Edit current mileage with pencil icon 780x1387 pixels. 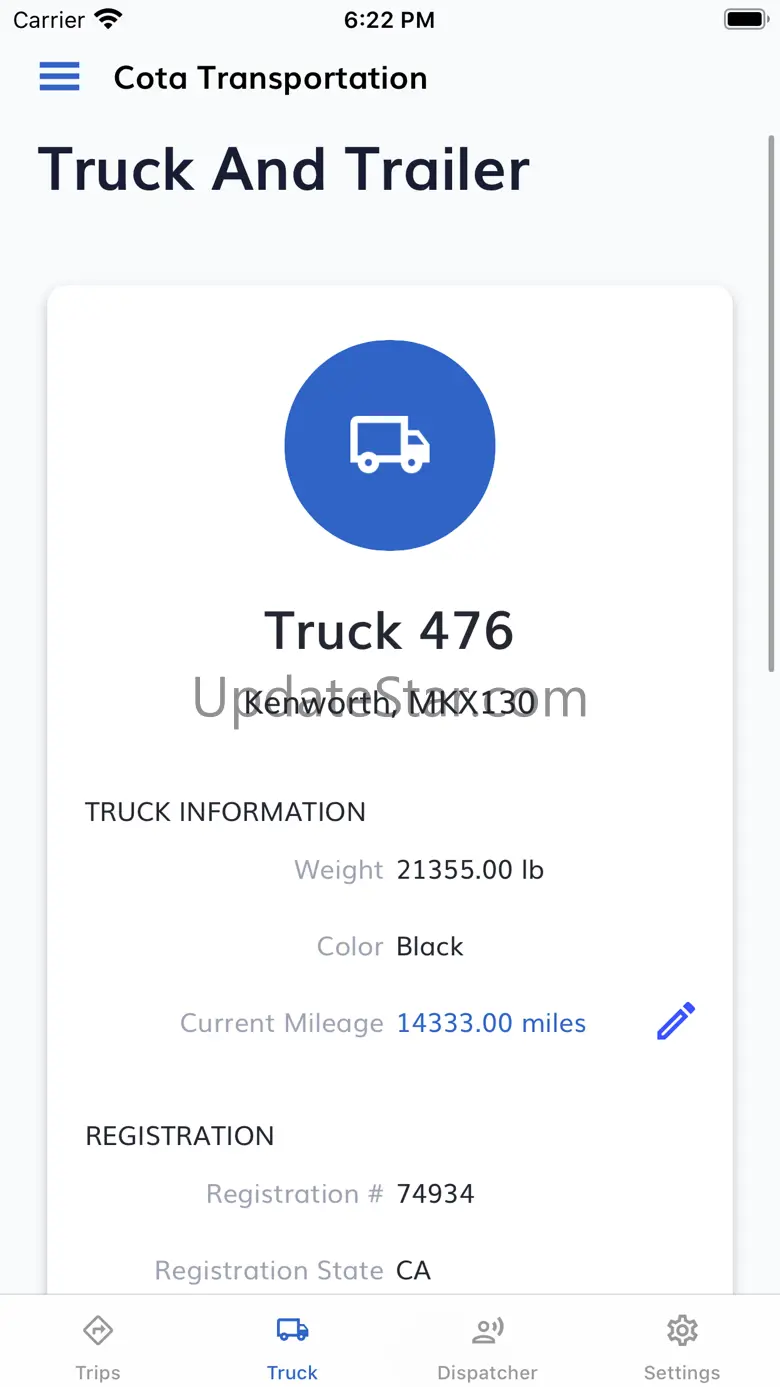pyautogui.click(x=676, y=1021)
